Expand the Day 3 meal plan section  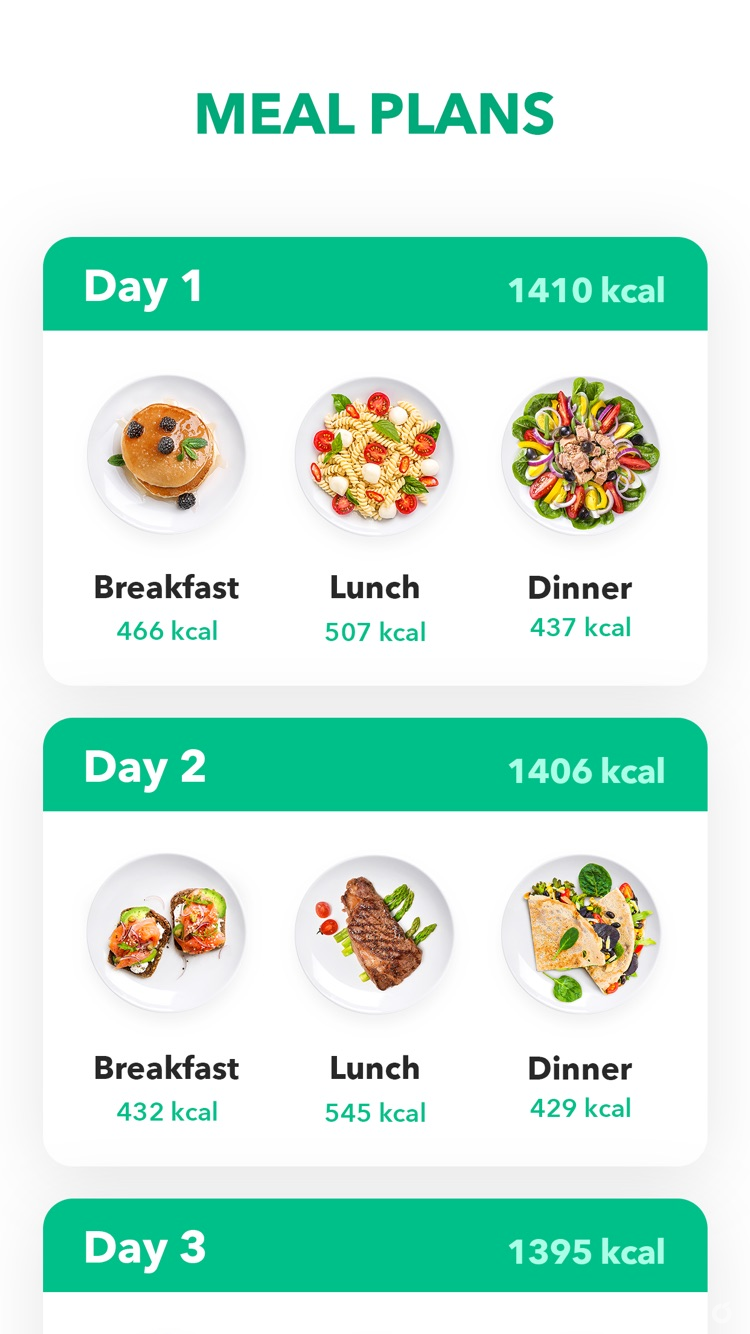point(375,1248)
